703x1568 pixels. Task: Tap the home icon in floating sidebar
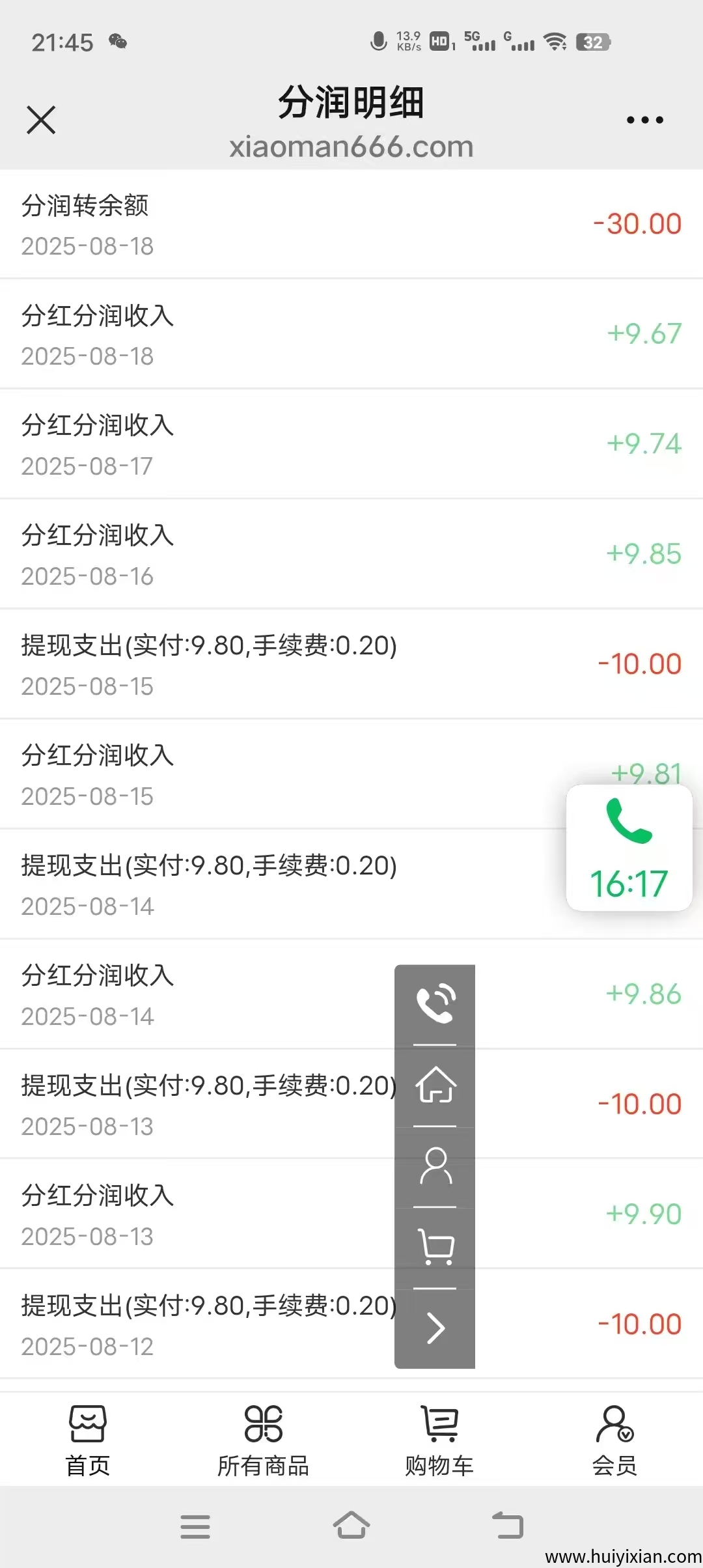point(435,1085)
